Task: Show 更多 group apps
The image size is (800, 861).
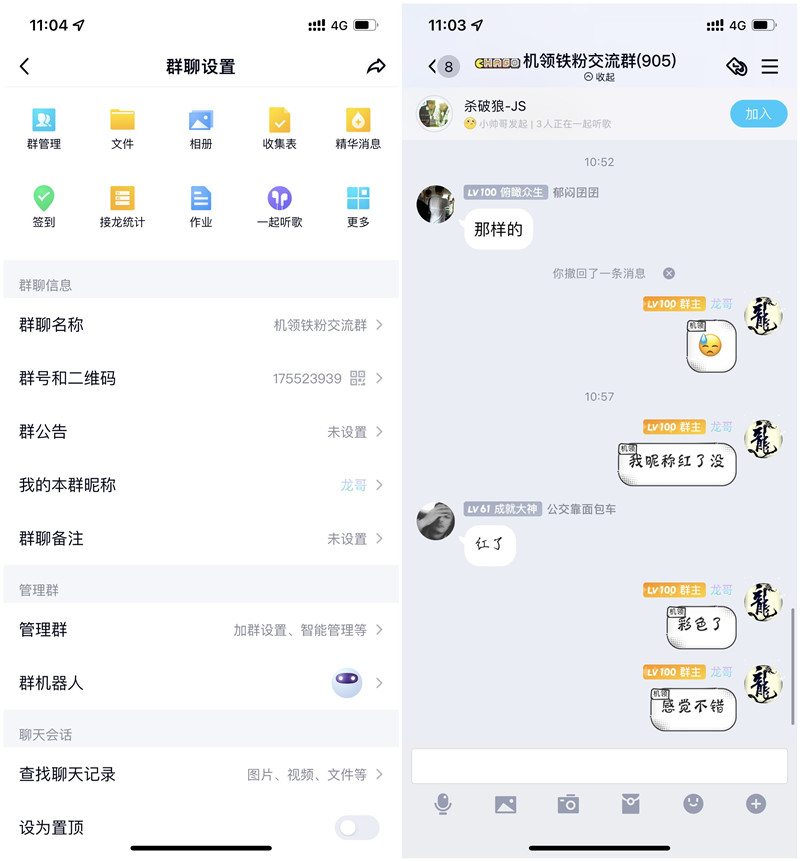Action: pyautogui.click(x=358, y=207)
